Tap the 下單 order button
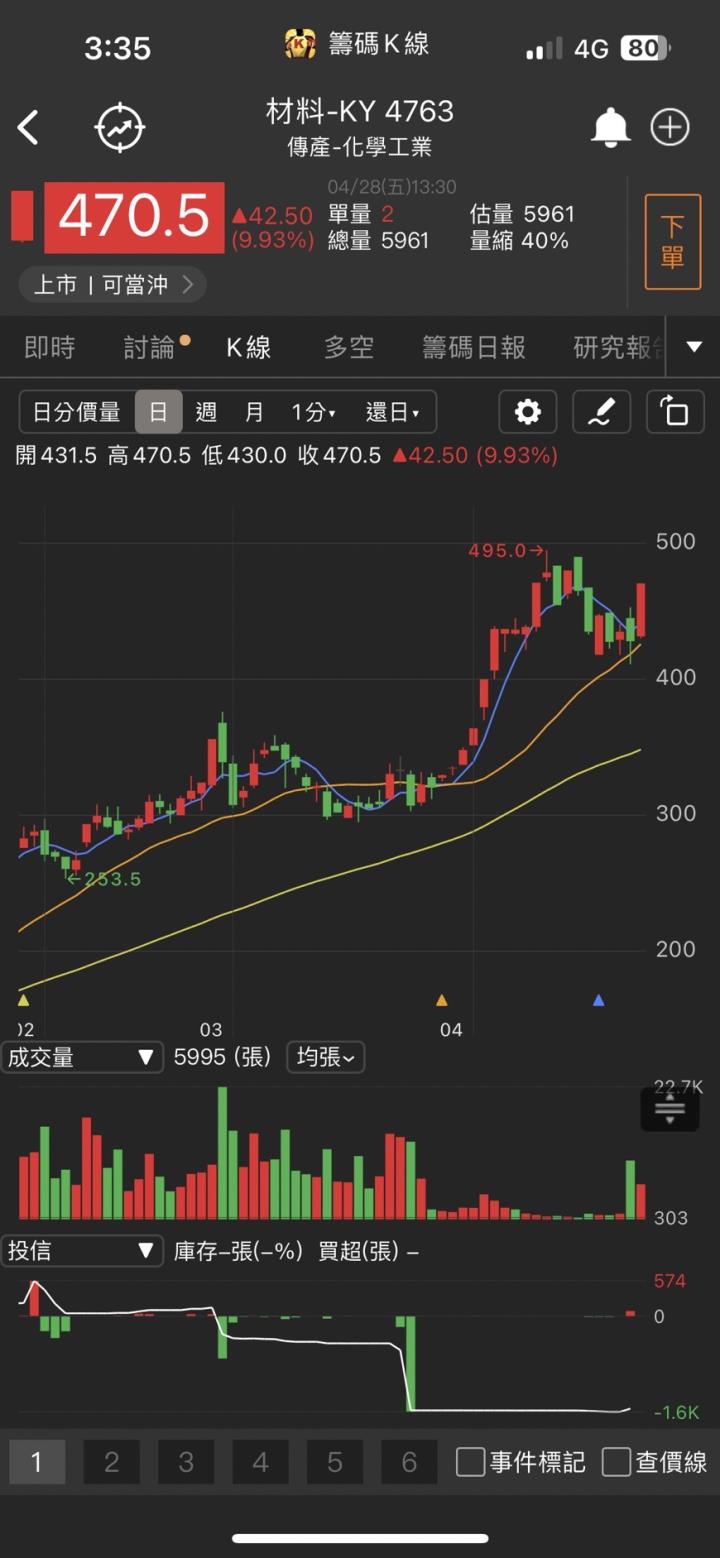This screenshot has height=1558, width=720. [672, 240]
